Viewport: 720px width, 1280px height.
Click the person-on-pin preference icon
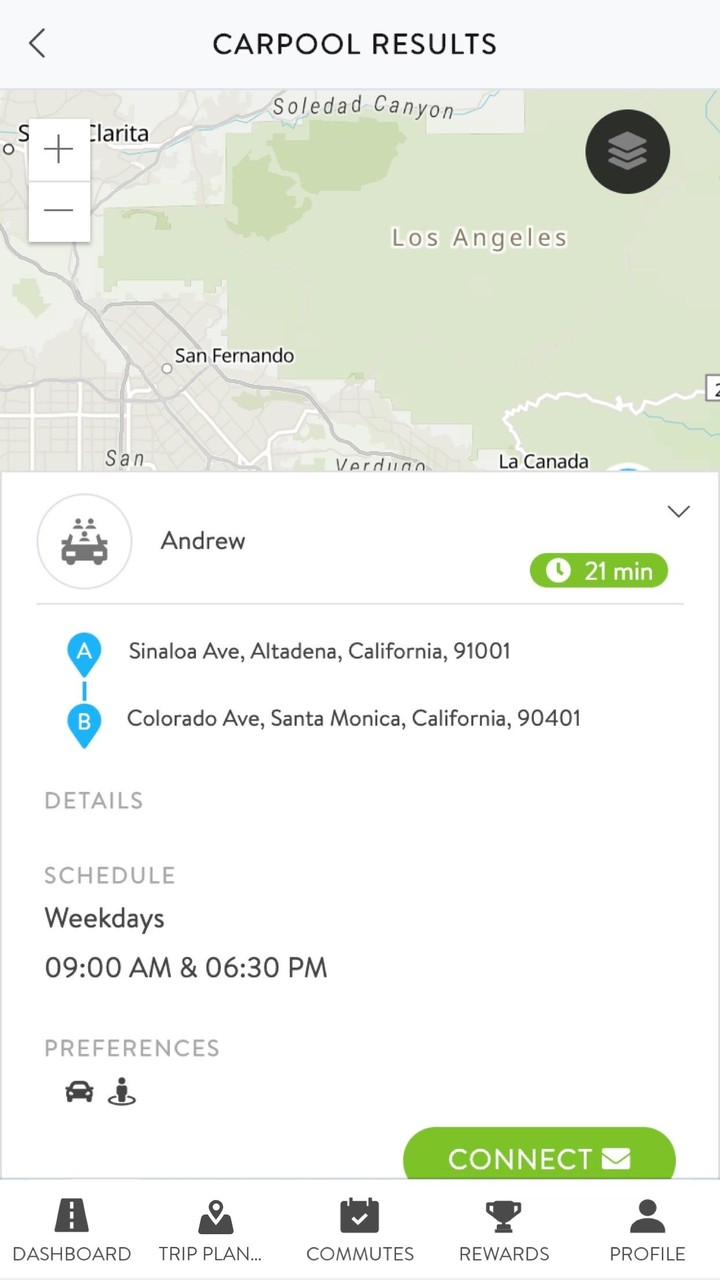point(122,1091)
